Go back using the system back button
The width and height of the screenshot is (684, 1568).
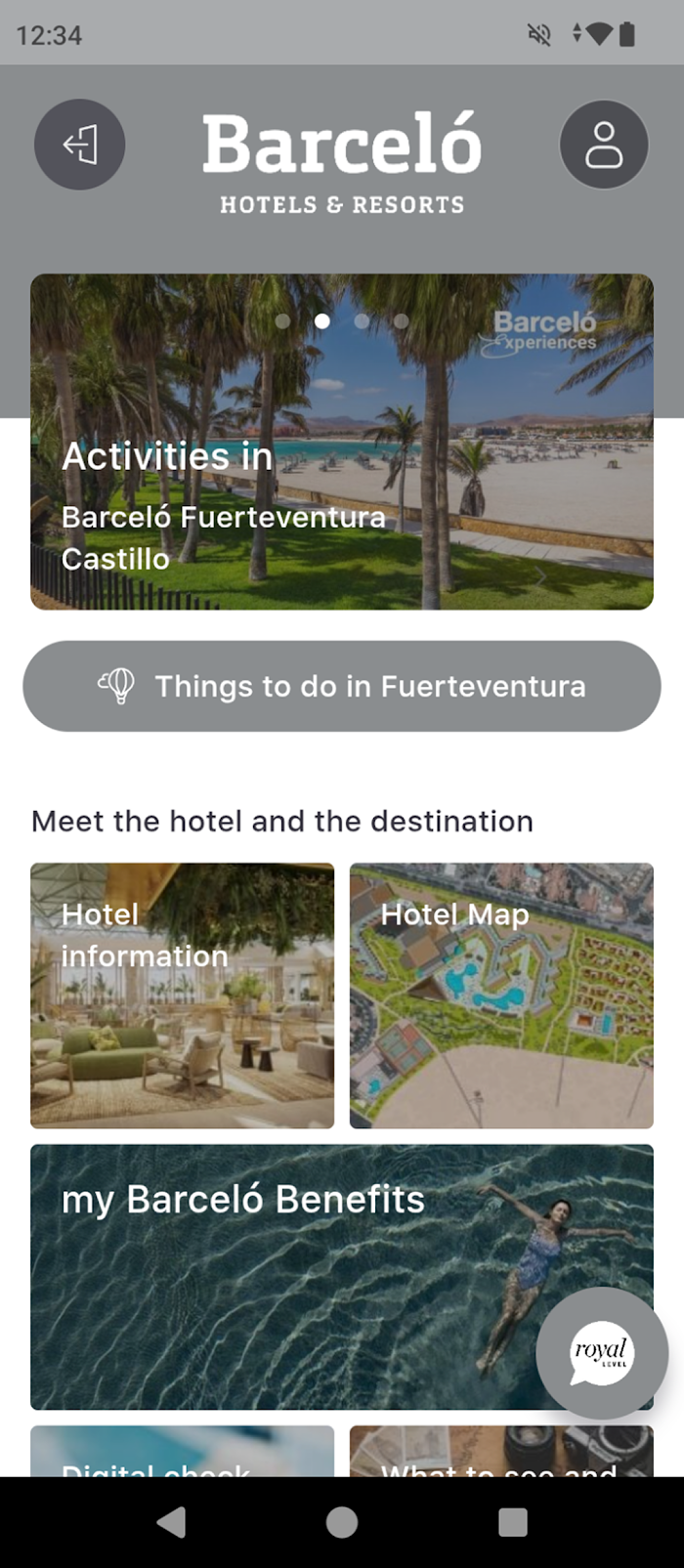(x=171, y=1522)
